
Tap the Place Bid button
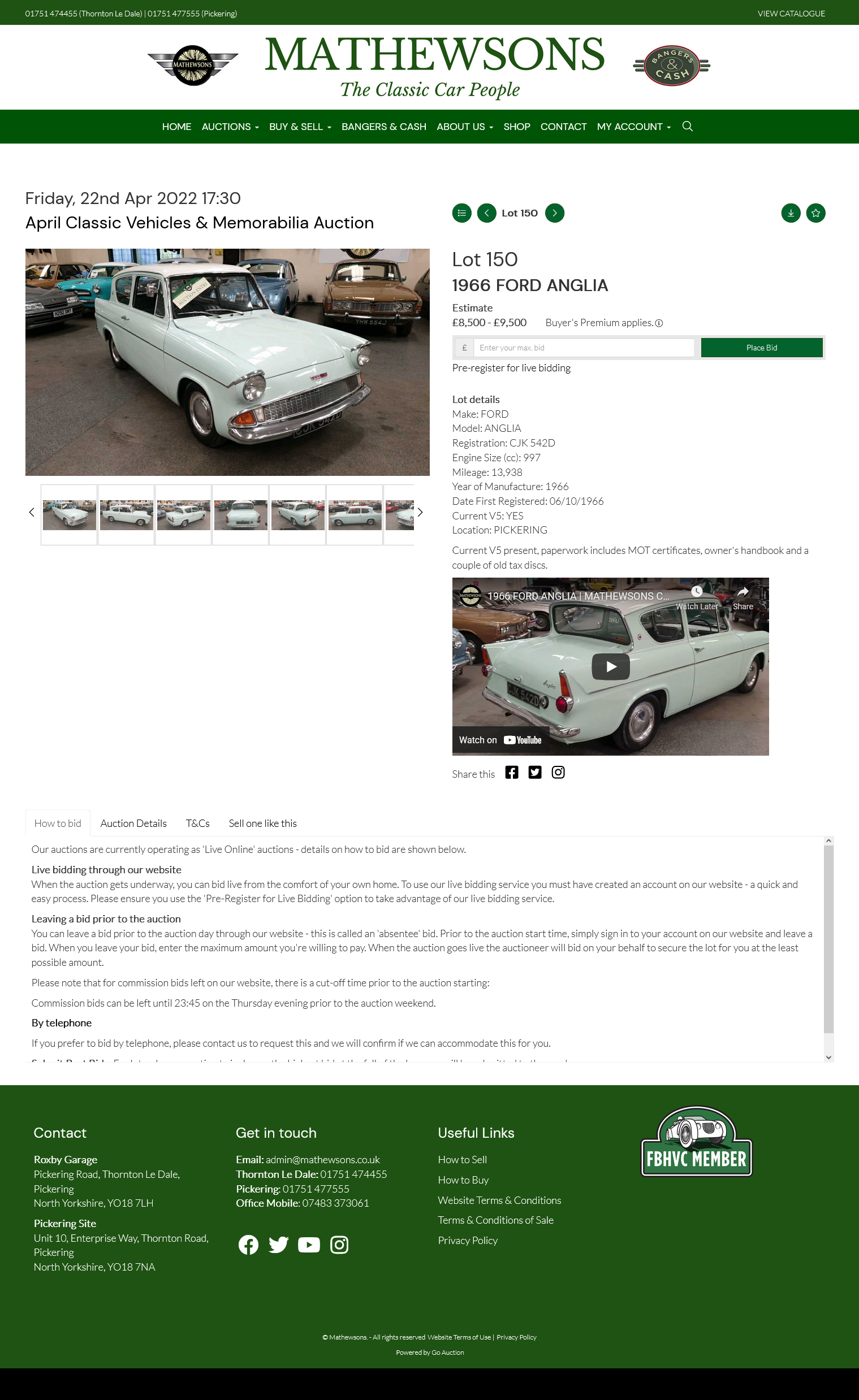click(761, 348)
